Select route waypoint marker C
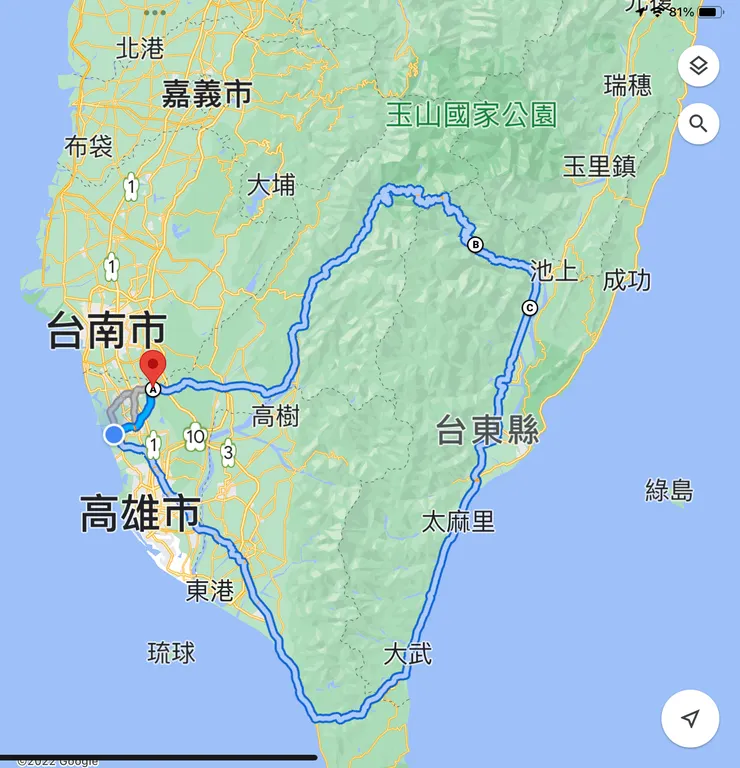This screenshot has width=740, height=768. click(528, 305)
